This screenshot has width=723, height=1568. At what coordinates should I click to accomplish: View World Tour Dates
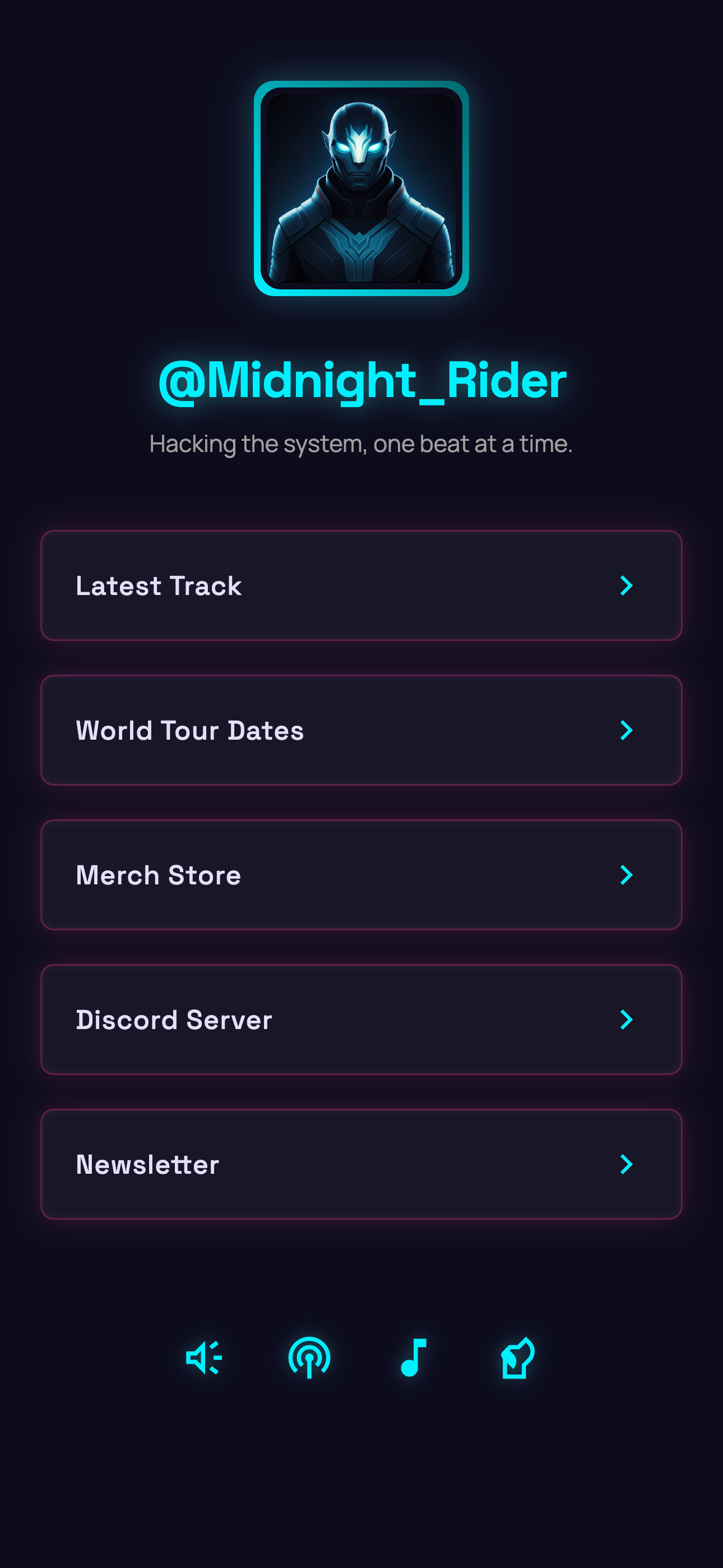click(x=361, y=730)
